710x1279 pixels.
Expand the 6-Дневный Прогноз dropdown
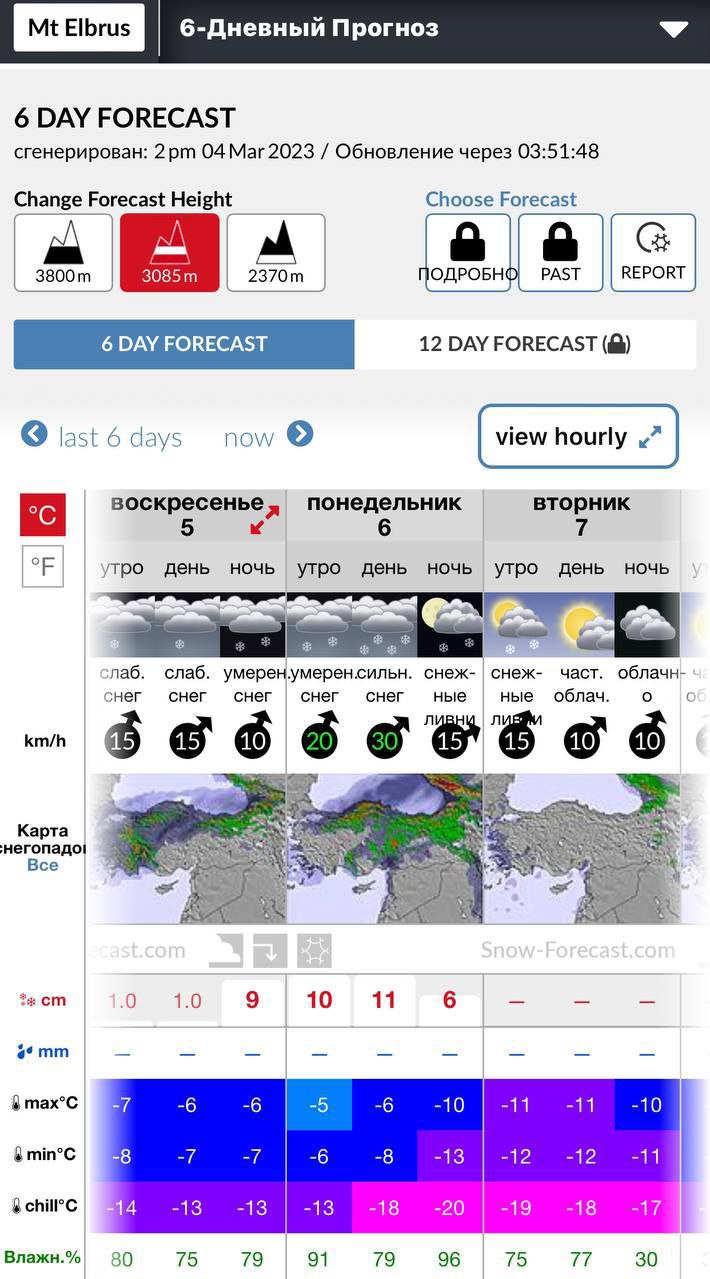click(x=673, y=29)
